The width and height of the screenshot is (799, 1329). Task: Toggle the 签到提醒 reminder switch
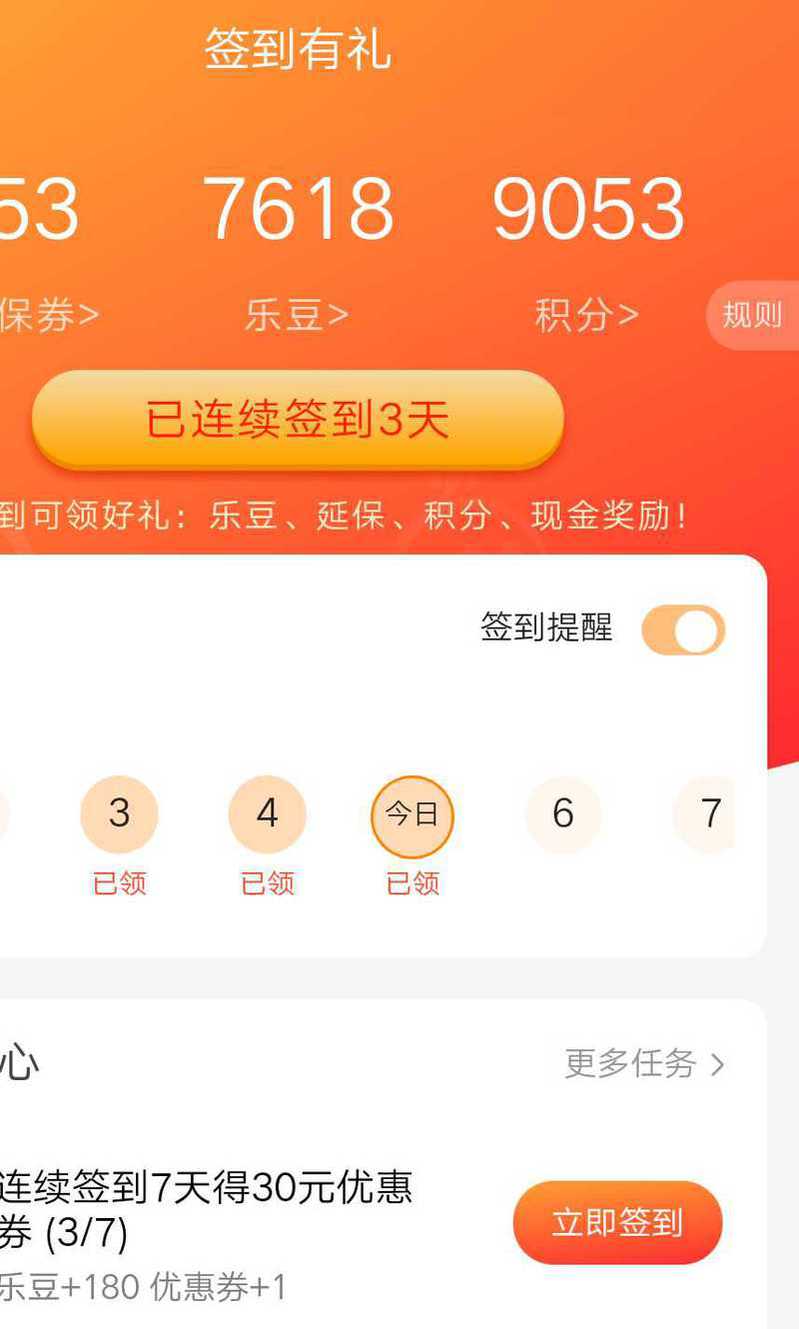click(x=683, y=630)
